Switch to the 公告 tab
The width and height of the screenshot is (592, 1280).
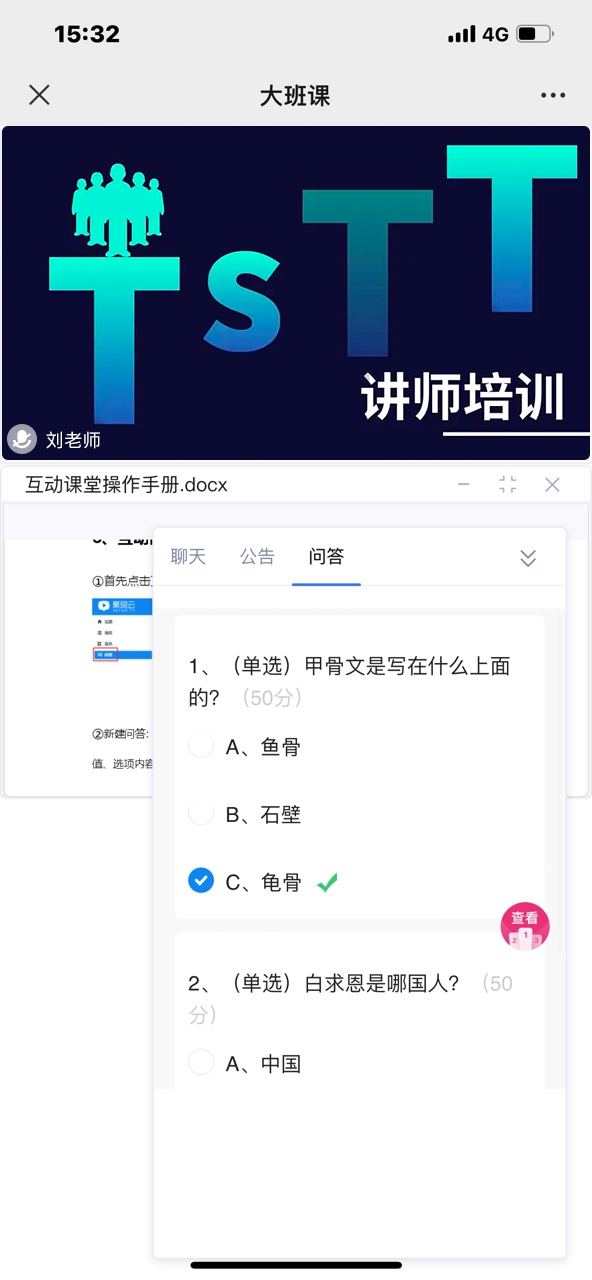257,557
